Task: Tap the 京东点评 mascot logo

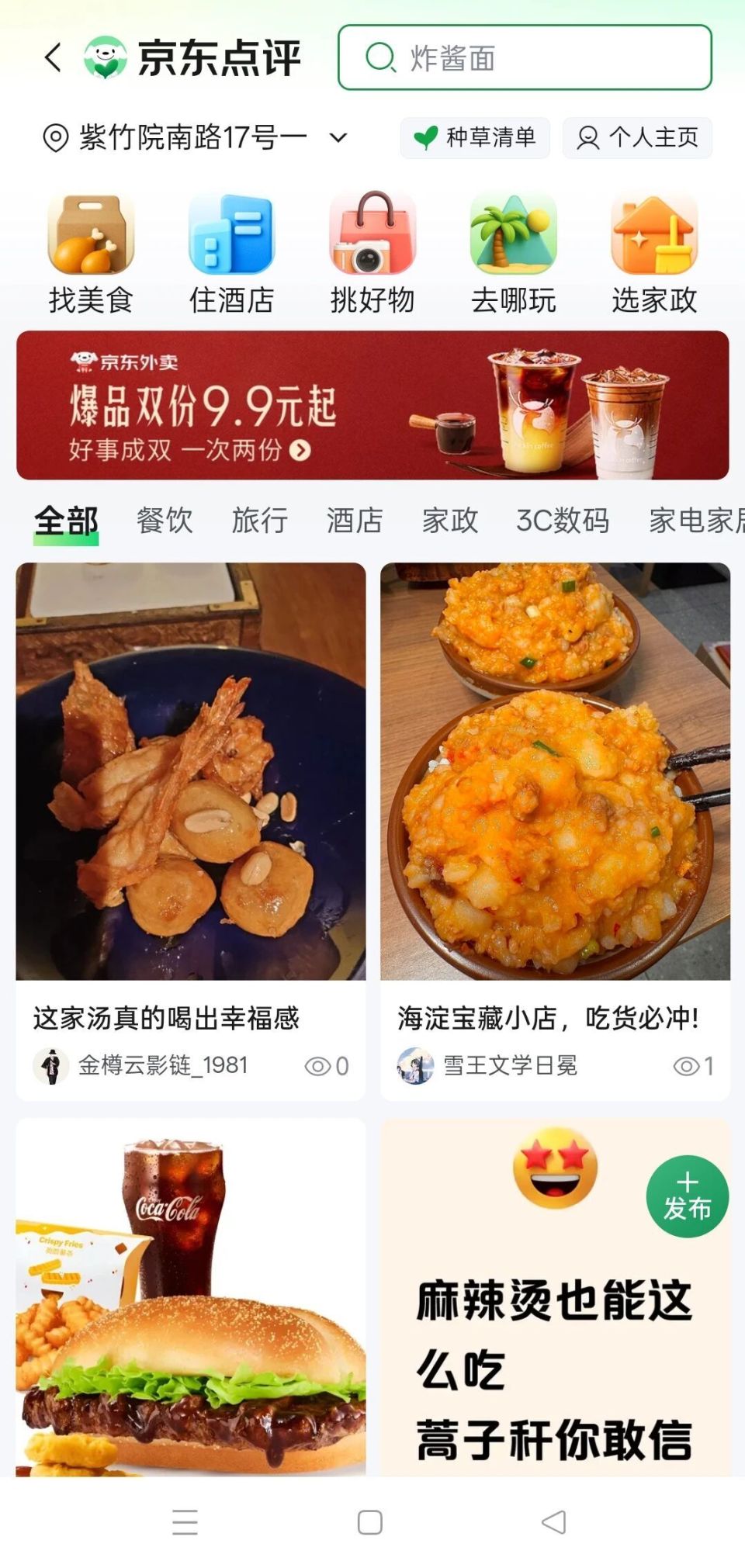Action: 106,58
